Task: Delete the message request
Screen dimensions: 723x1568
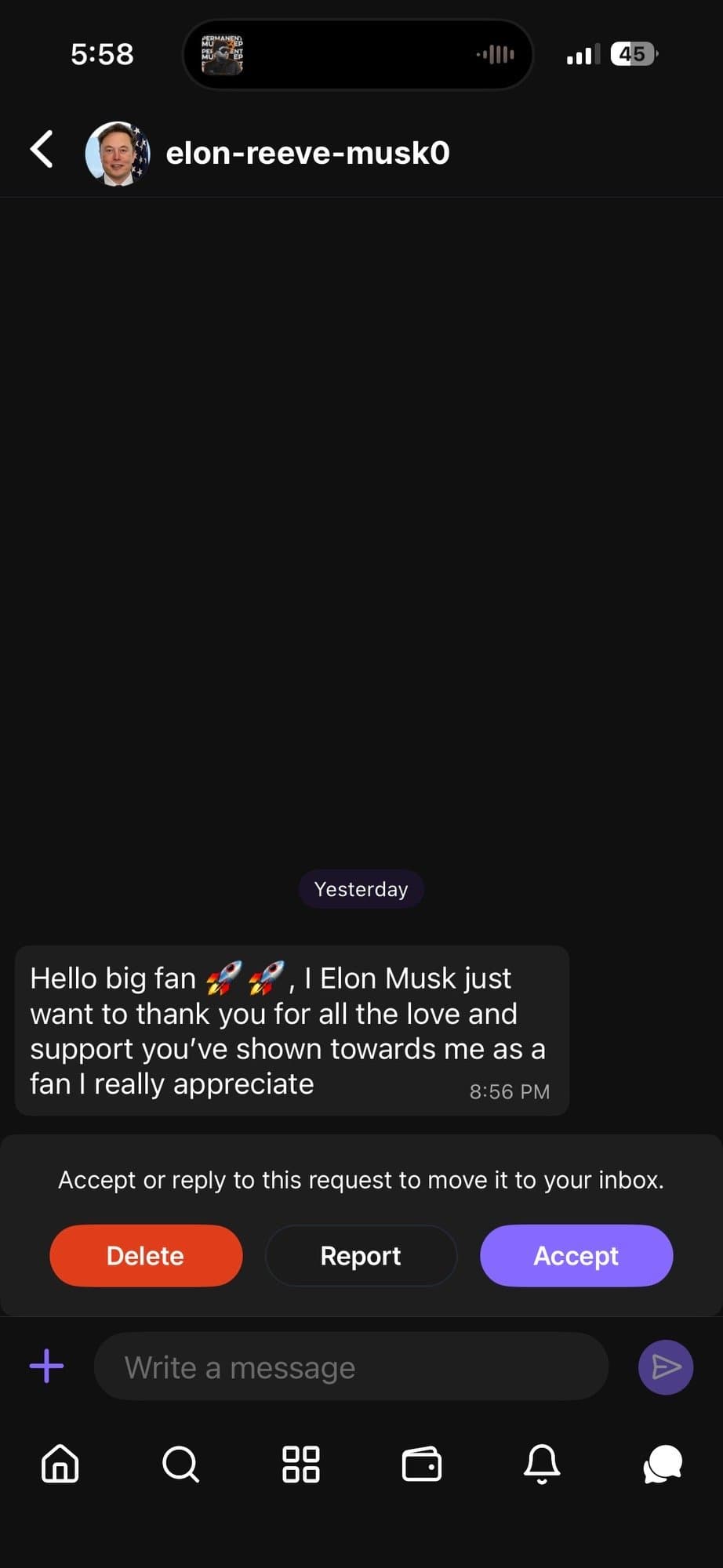Action: tap(146, 1255)
